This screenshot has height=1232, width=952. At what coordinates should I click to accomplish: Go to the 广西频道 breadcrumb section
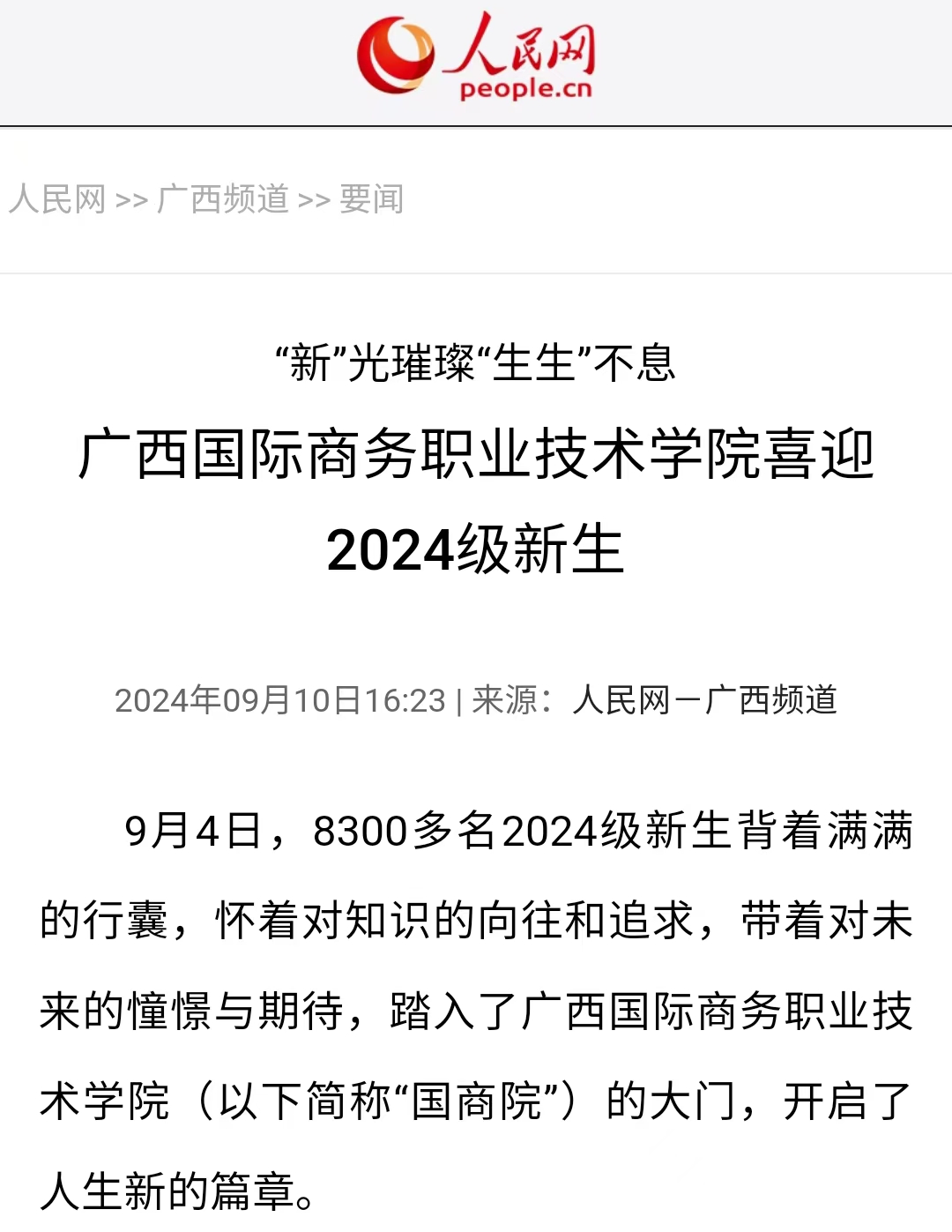tap(223, 199)
